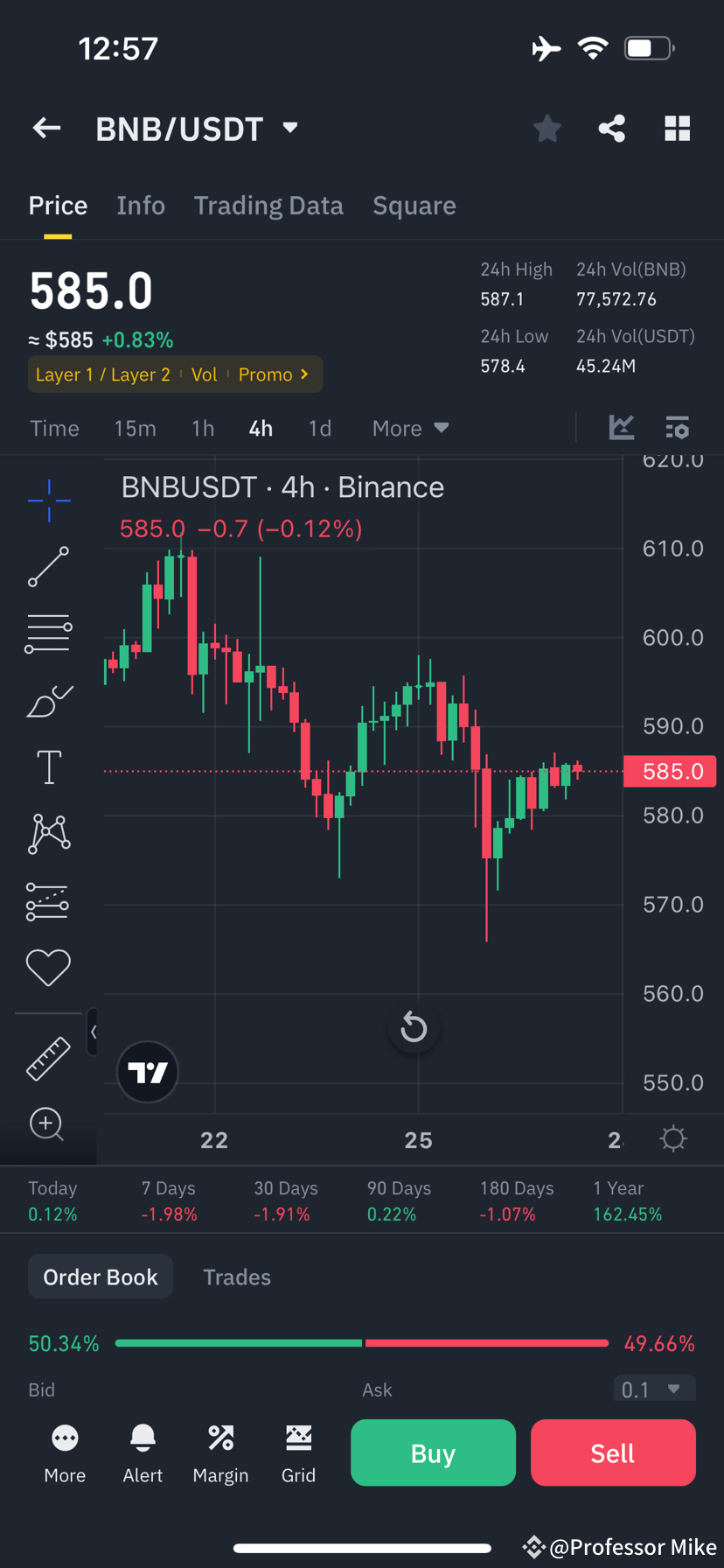Open the Trades tab
Screen dimensions: 724x1568
point(237,1276)
